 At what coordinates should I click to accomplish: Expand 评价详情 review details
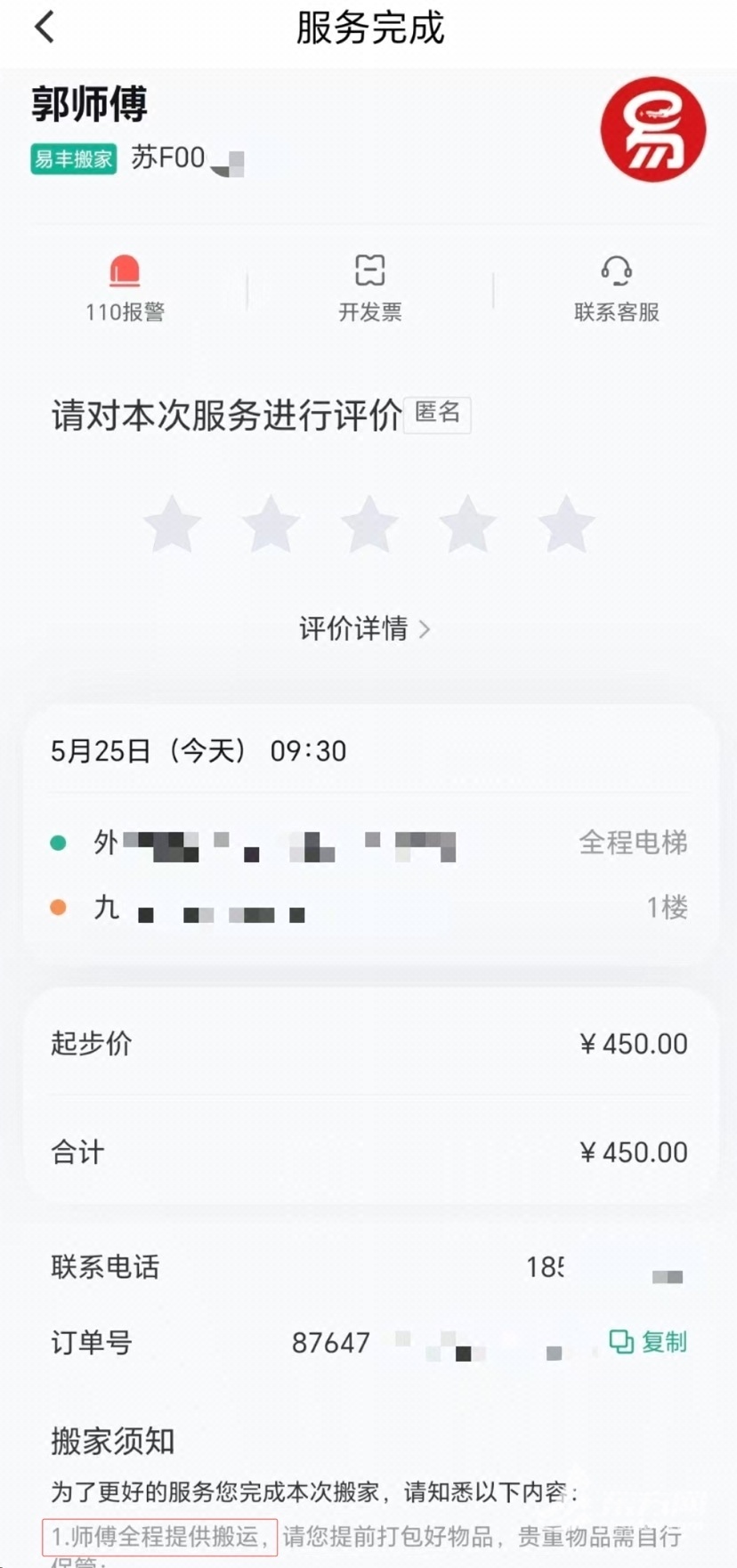[x=352, y=629]
